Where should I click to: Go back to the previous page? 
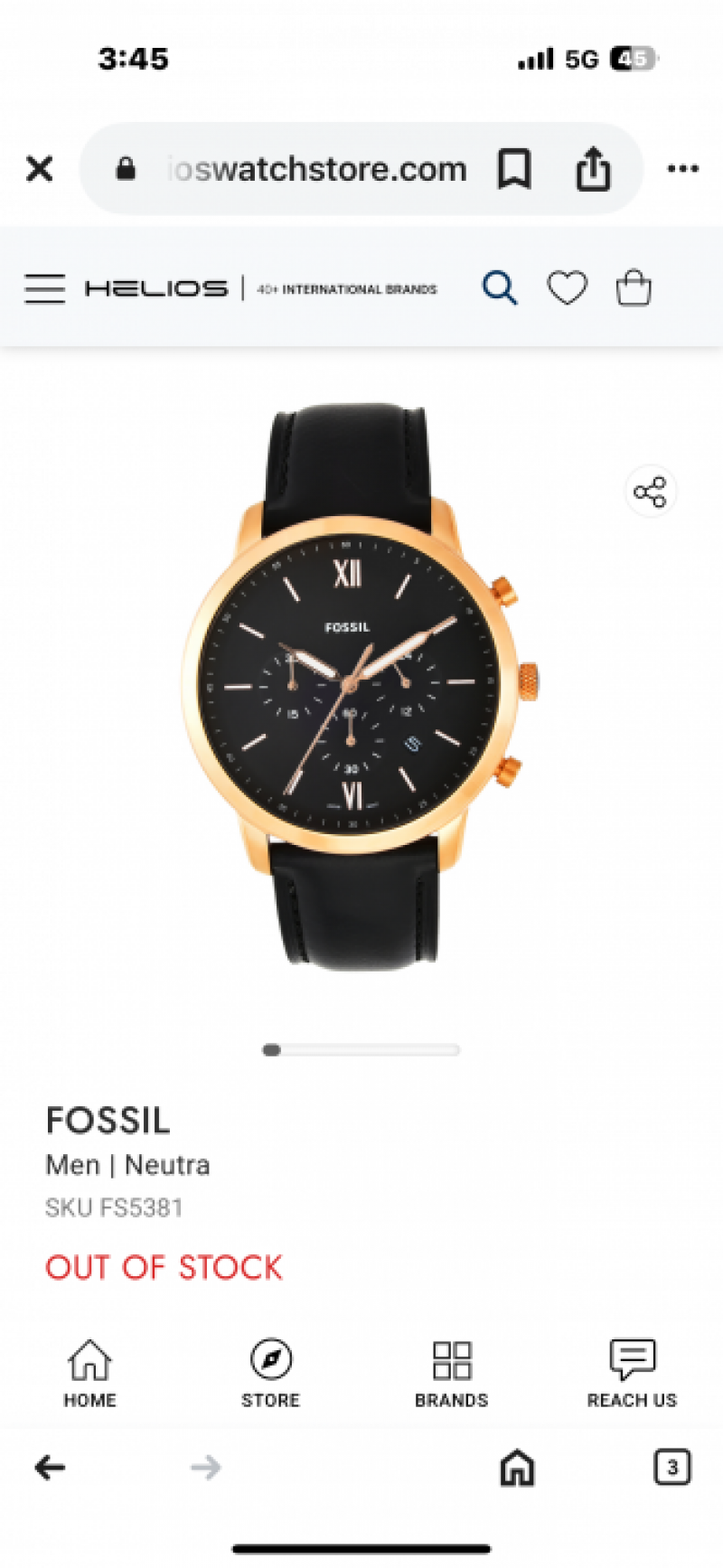tap(50, 1468)
